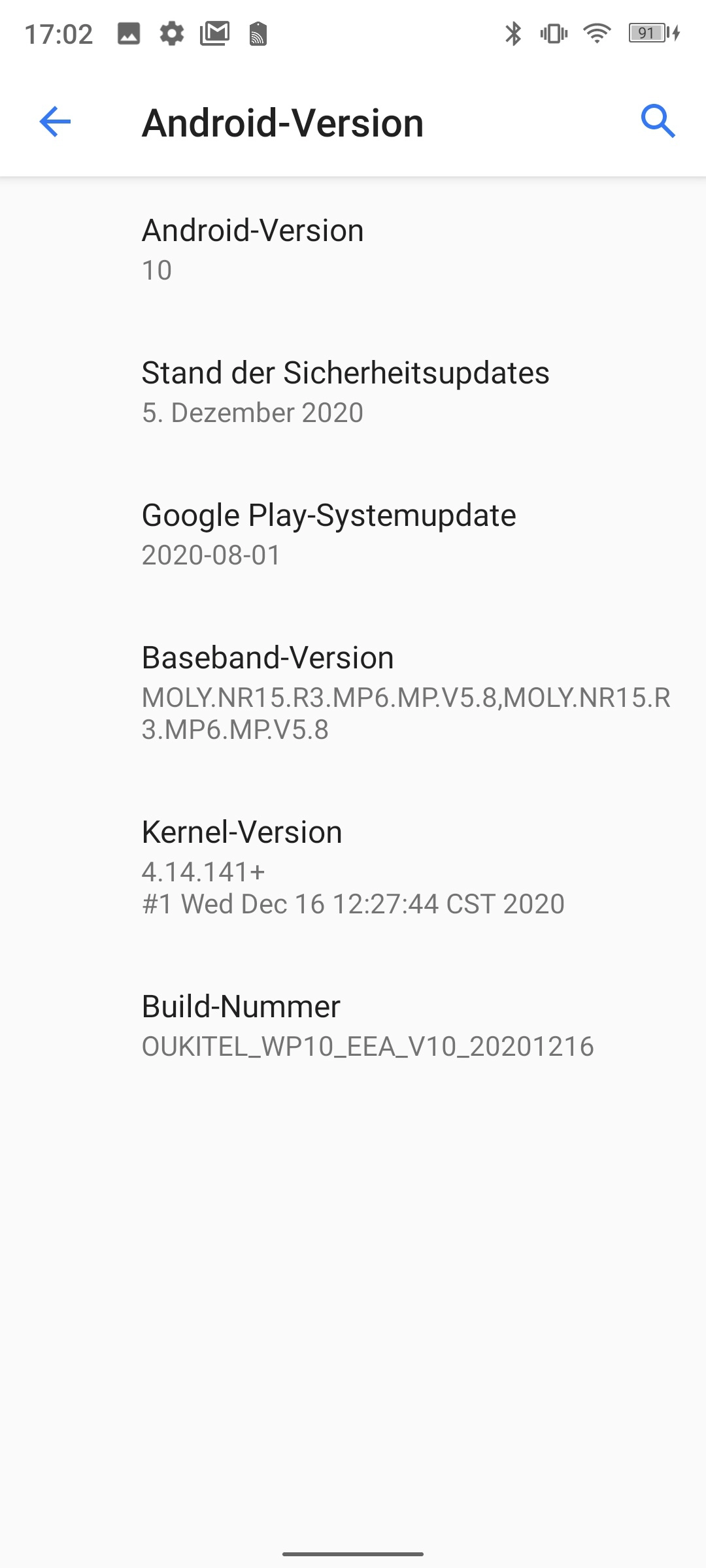Viewport: 706px width, 1568px height.
Task: Open the settings search magnifier
Action: point(658,122)
